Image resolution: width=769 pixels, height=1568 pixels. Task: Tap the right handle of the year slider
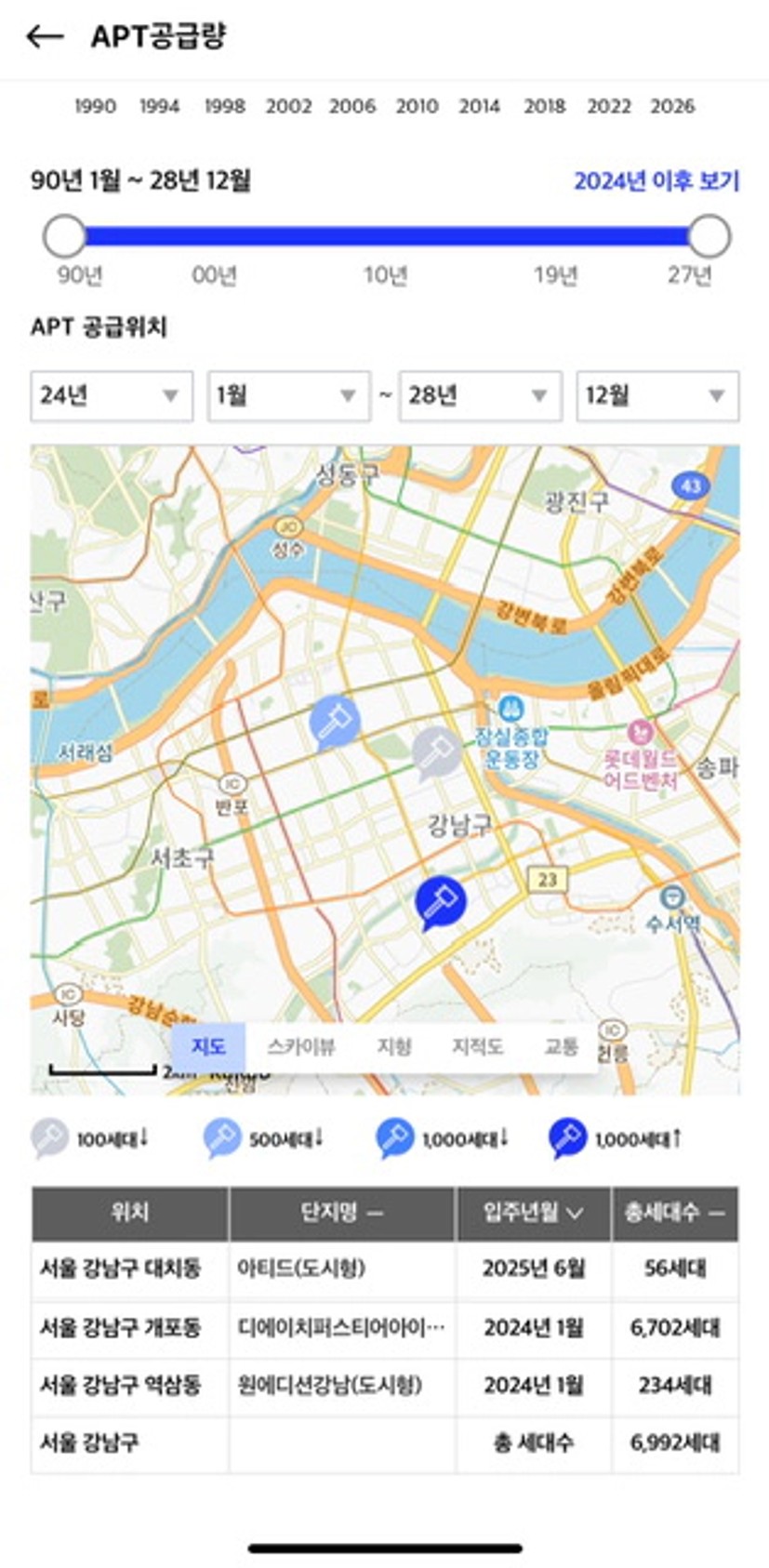[x=709, y=236]
